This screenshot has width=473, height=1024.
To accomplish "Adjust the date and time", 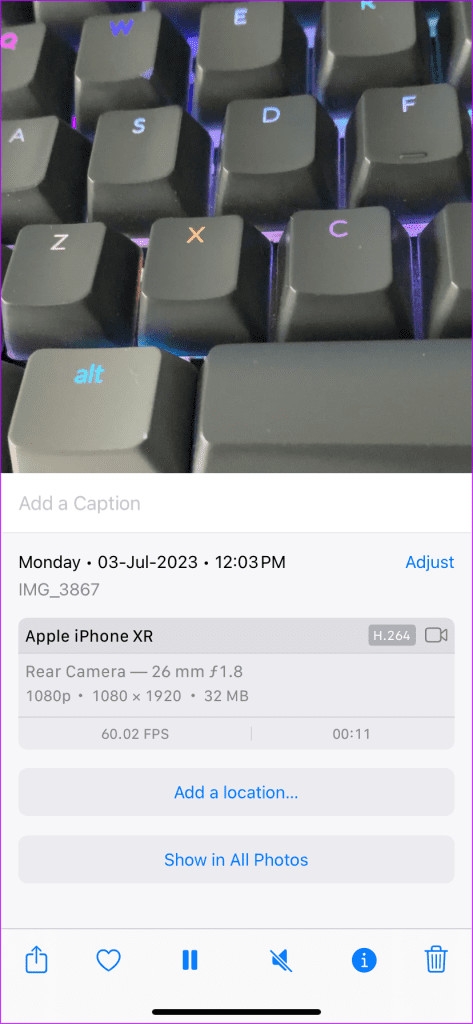I will click(429, 562).
